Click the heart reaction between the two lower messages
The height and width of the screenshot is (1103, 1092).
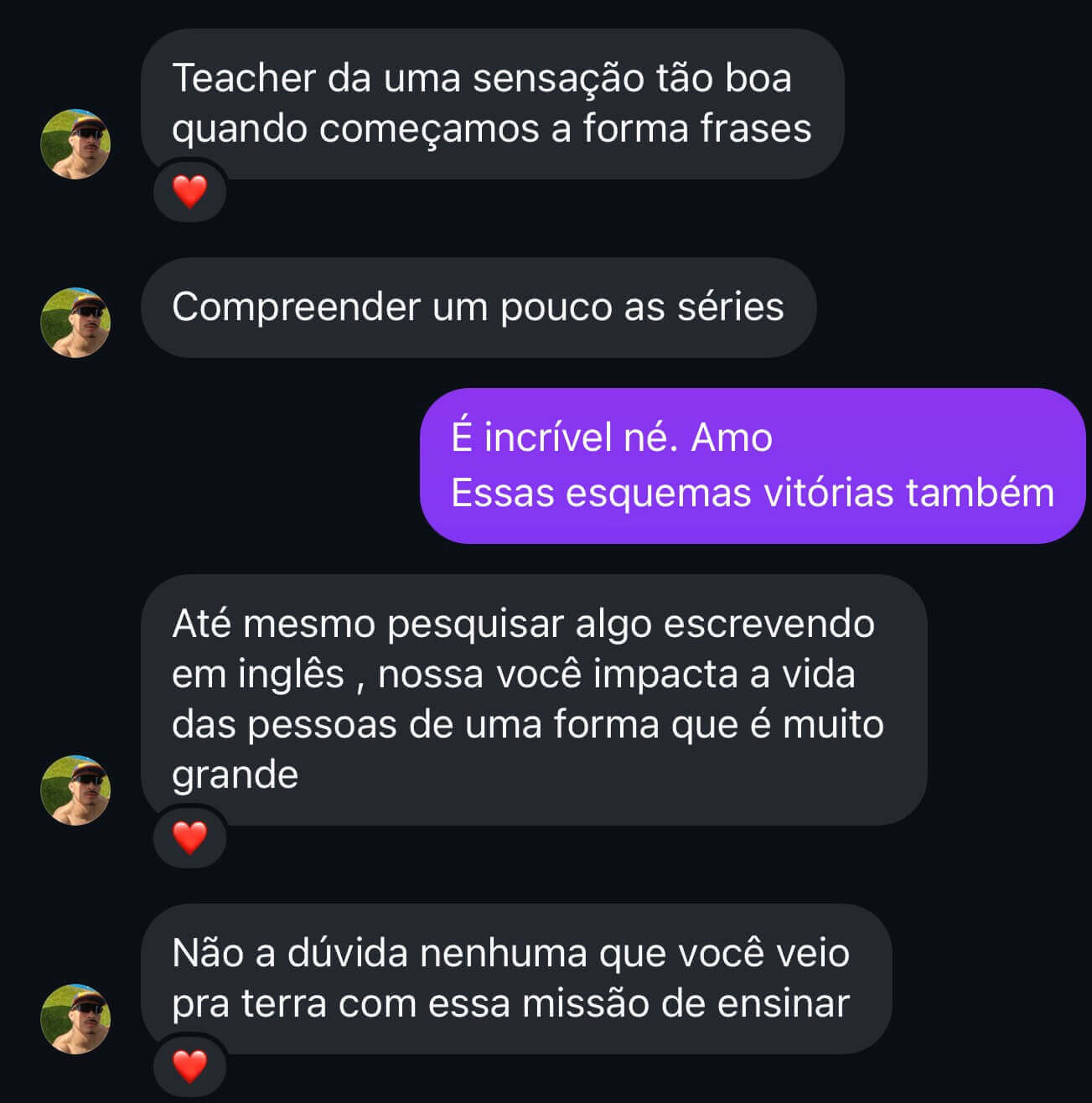[189, 837]
